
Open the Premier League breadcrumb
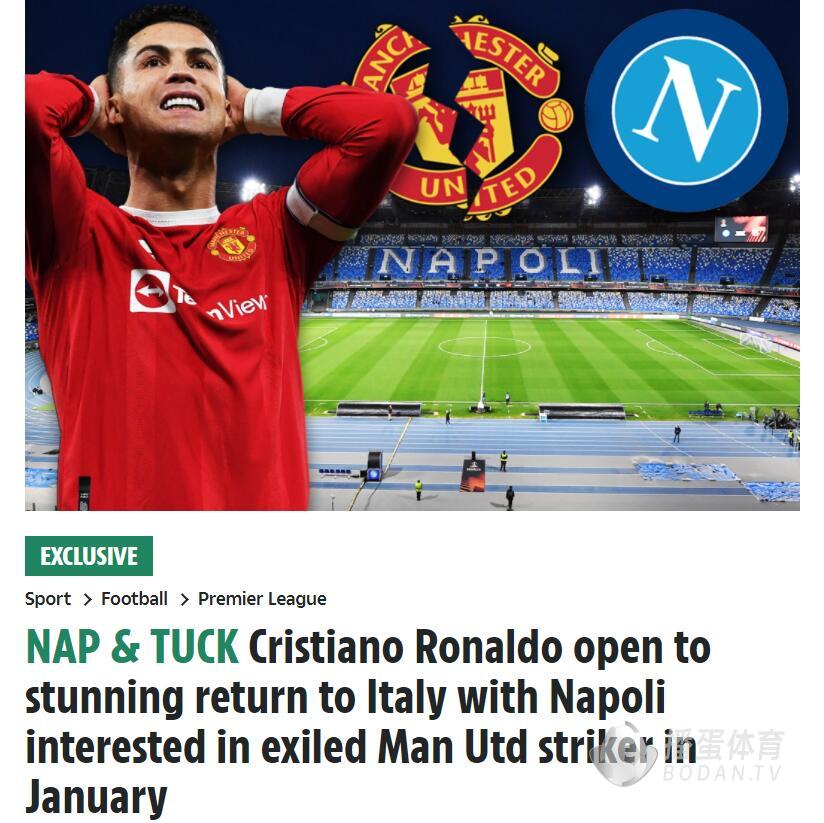click(x=262, y=599)
